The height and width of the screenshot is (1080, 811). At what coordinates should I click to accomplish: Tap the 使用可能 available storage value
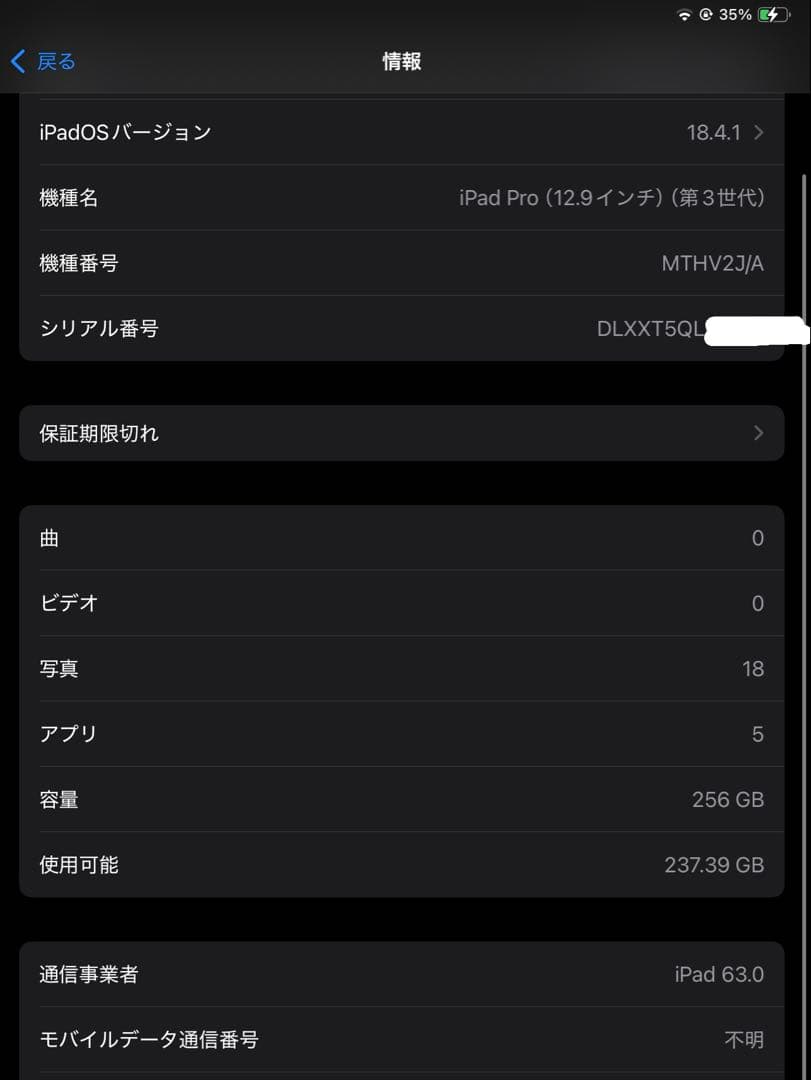point(714,864)
